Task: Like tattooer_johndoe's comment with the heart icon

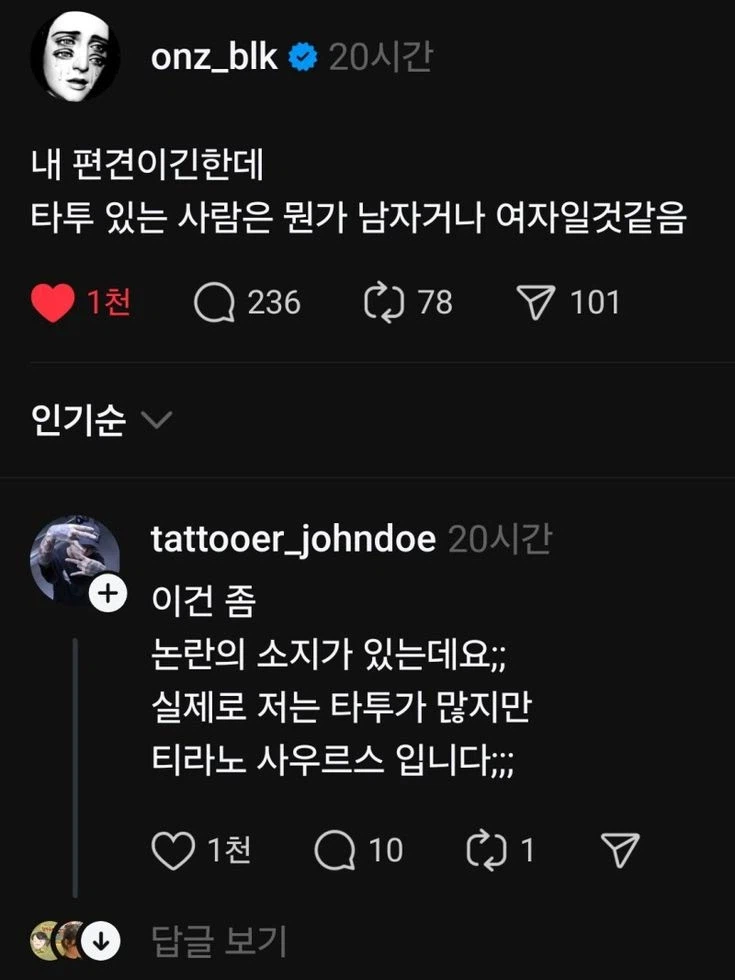Action: pos(172,849)
